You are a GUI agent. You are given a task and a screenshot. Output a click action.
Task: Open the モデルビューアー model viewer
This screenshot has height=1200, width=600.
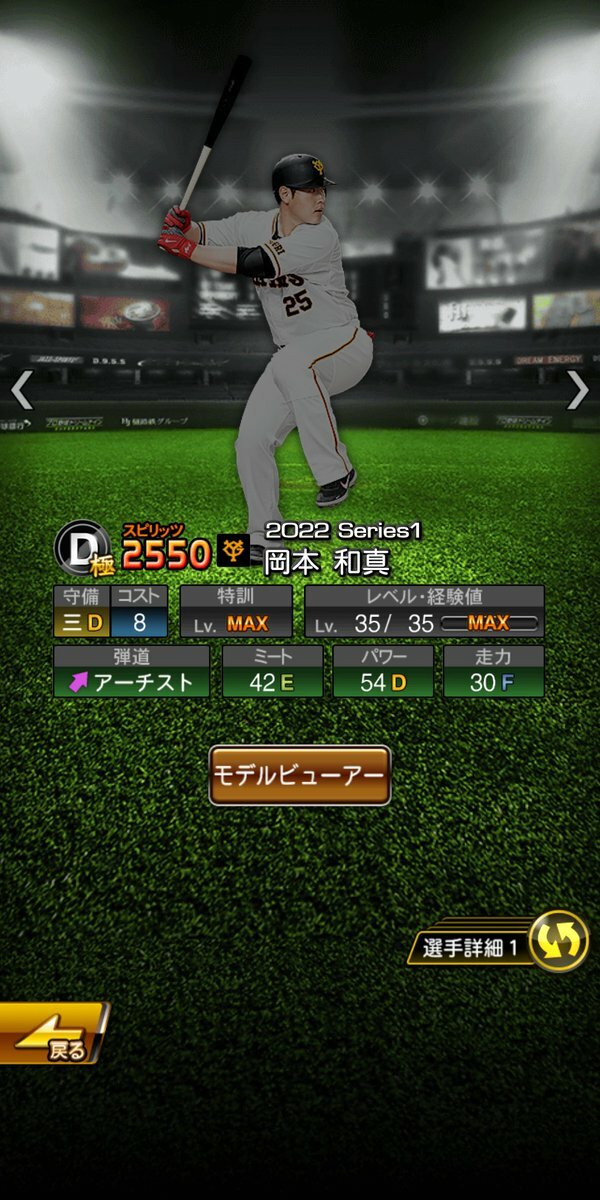coord(299,775)
